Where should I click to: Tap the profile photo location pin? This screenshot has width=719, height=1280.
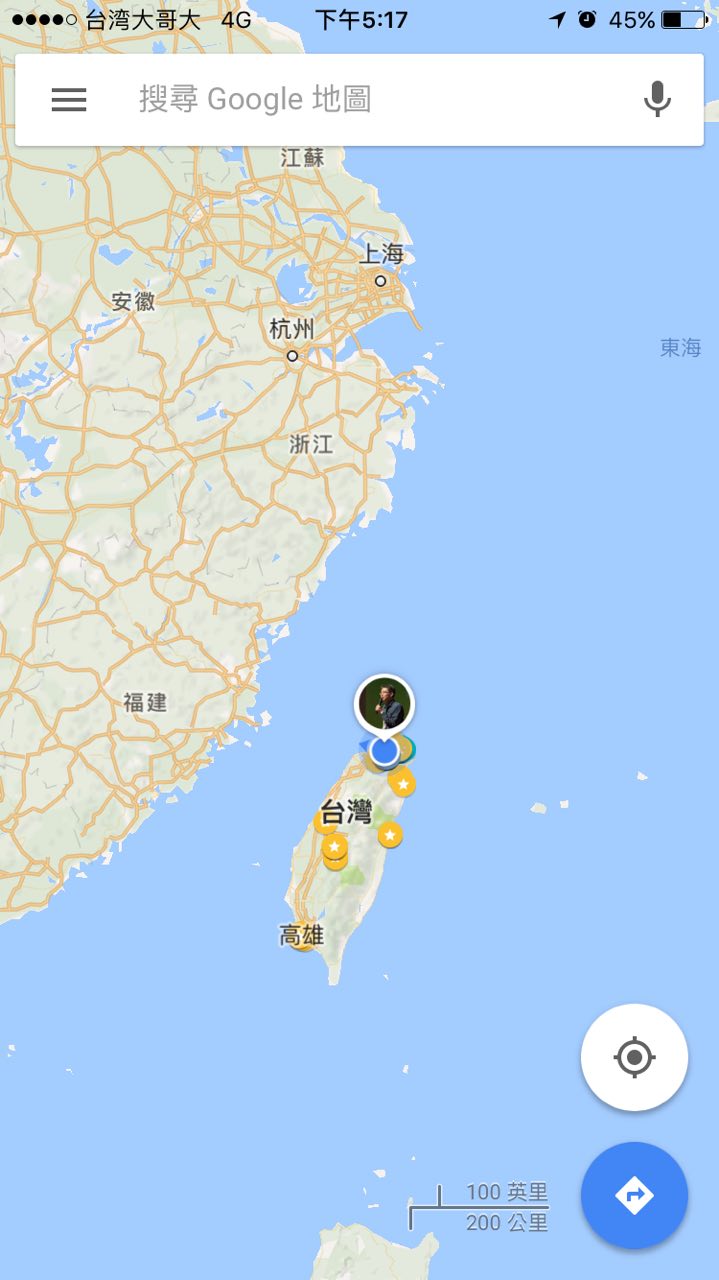[384, 706]
